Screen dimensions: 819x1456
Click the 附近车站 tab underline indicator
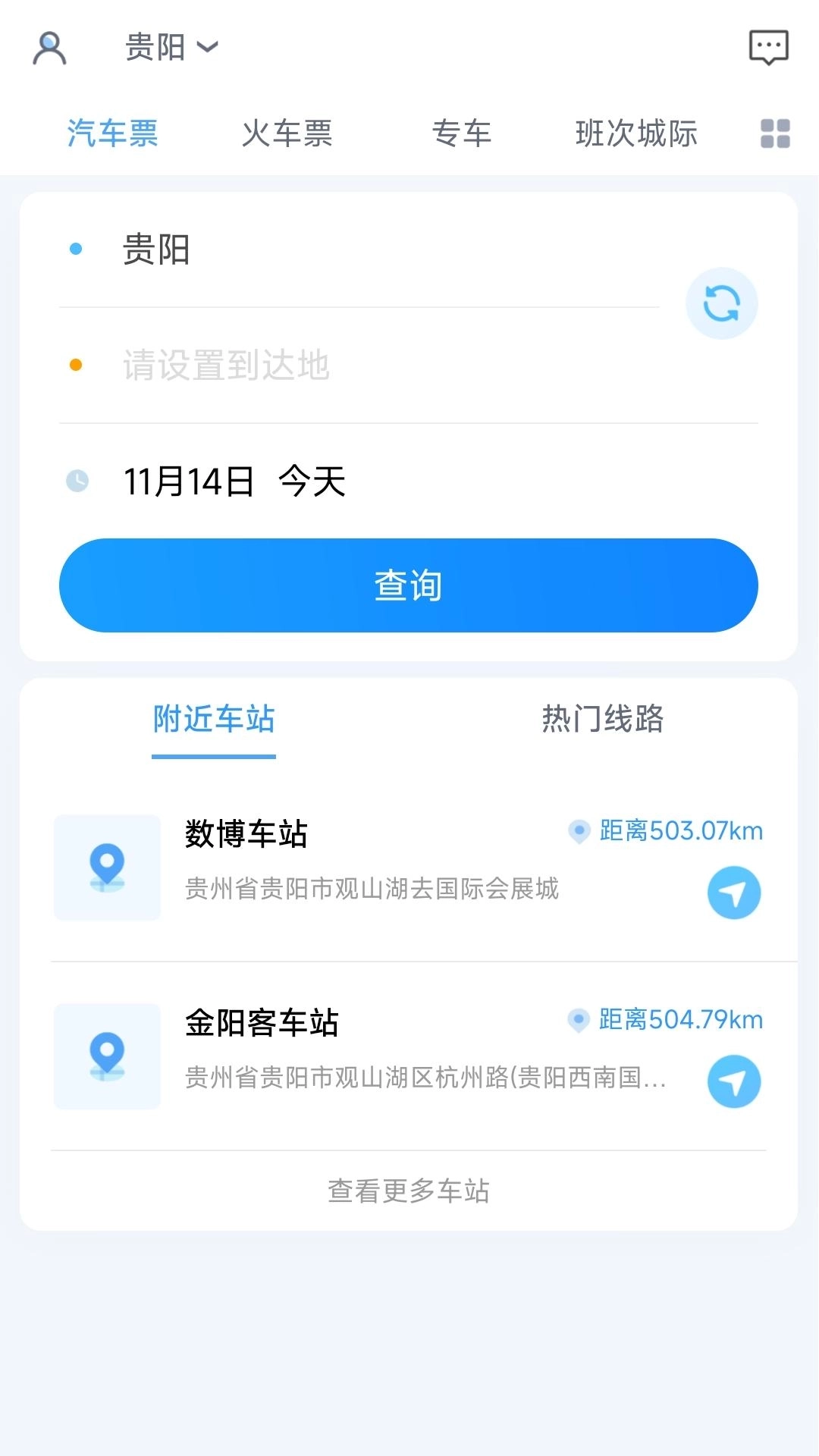(x=213, y=755)
